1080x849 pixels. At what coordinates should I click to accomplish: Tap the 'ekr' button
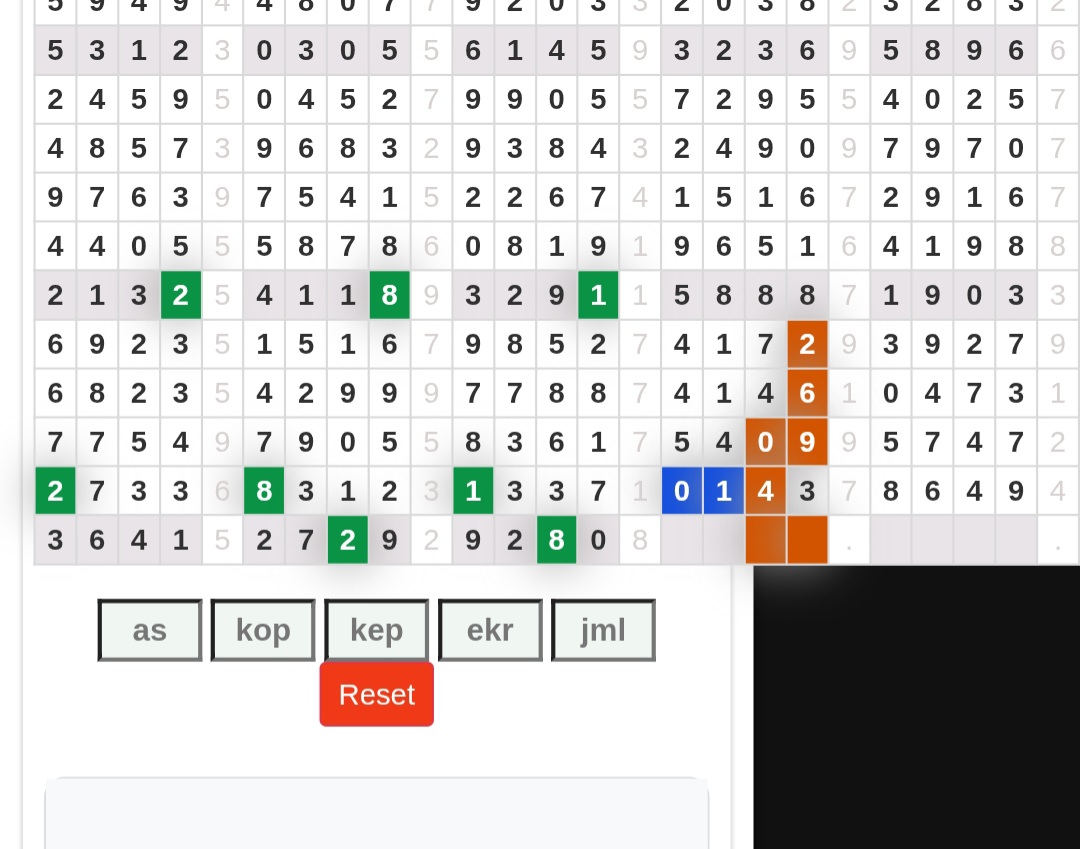point(490,630)
